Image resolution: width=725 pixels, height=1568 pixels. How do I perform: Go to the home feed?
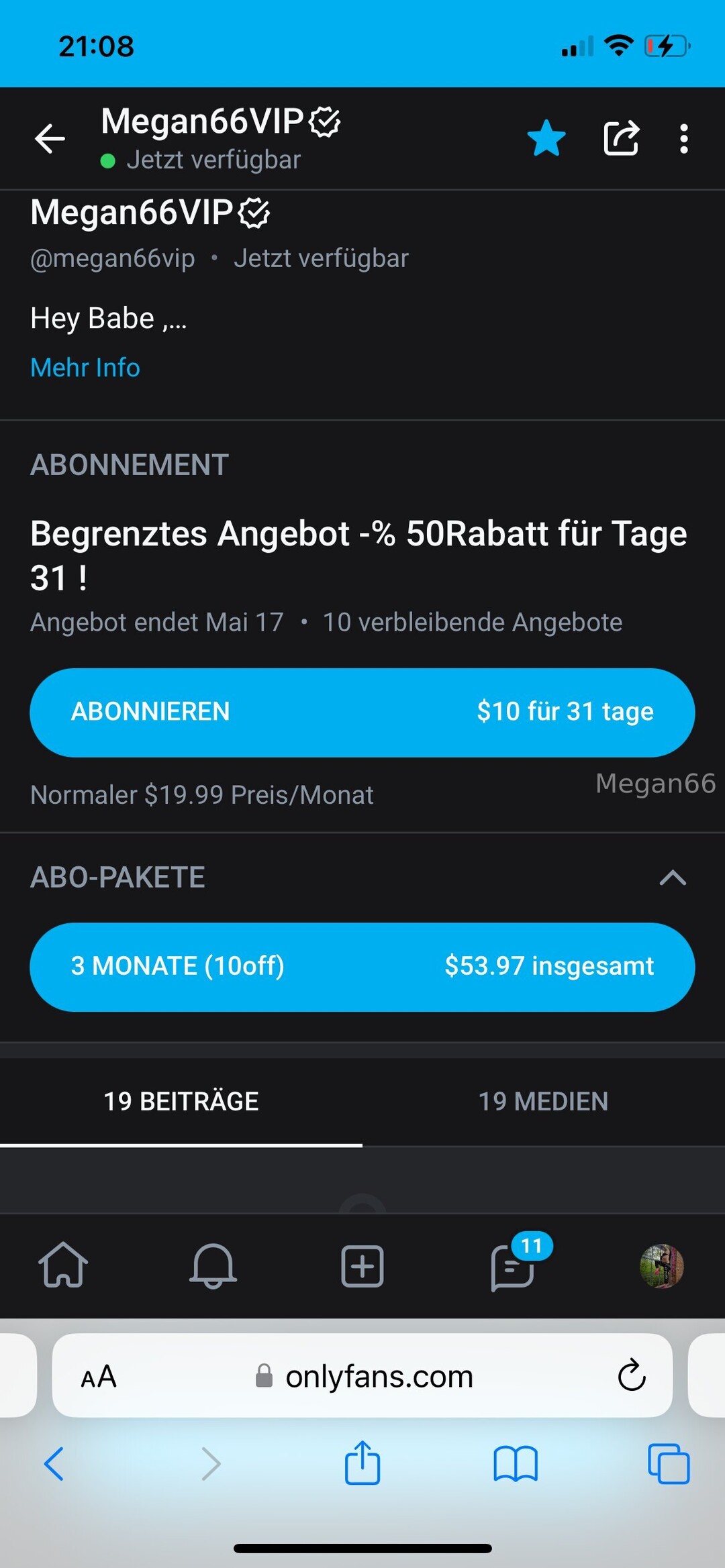click(x=63, y=1265)
